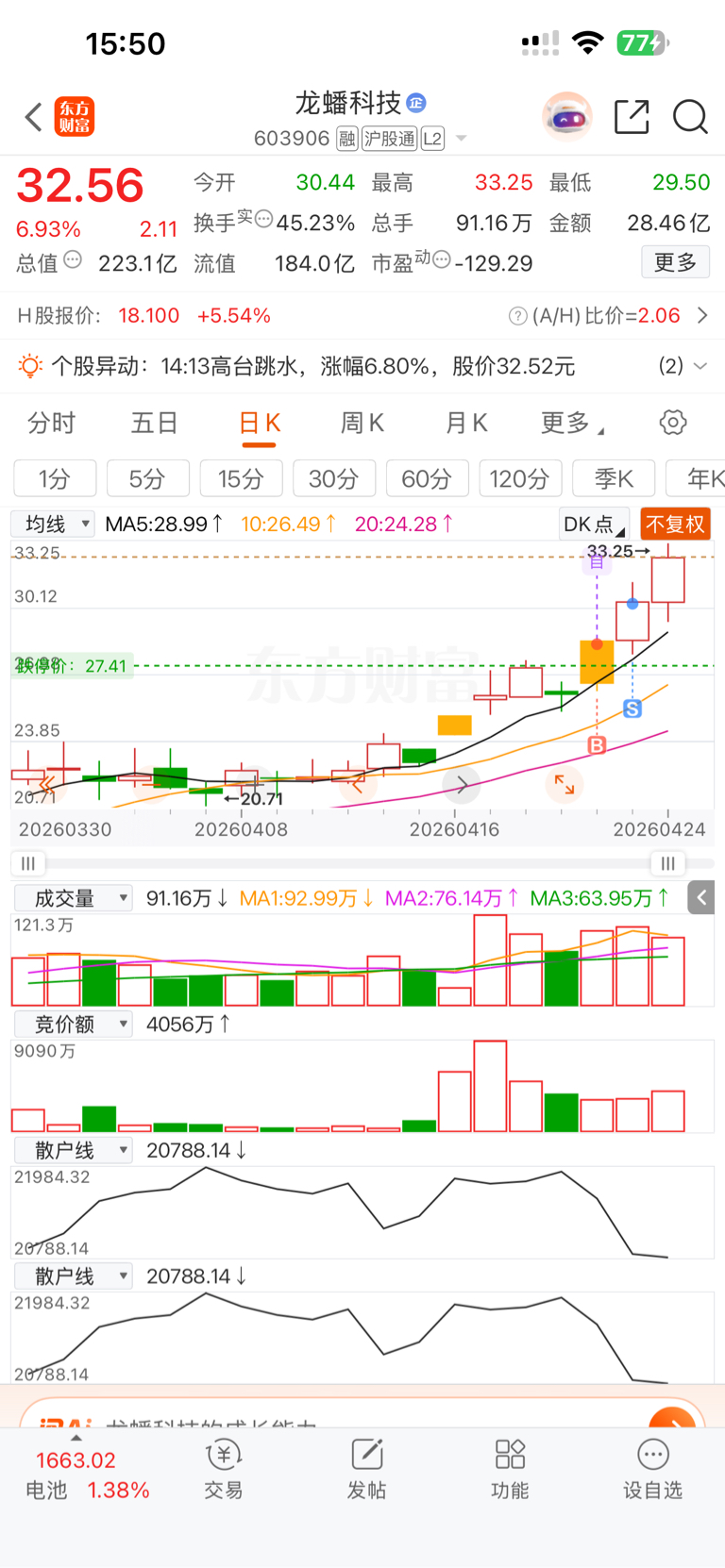The width and height of the screenshot is (725, 1568).
Task: Go back with the top-left arrow
Action: pos(34,118)
